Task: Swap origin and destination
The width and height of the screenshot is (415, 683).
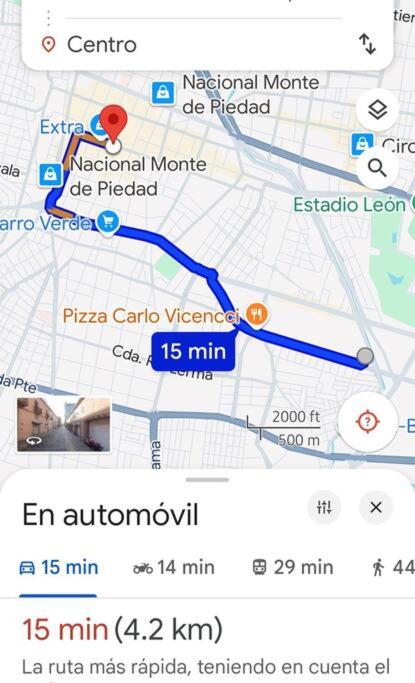Action: (x=367, y=44)
